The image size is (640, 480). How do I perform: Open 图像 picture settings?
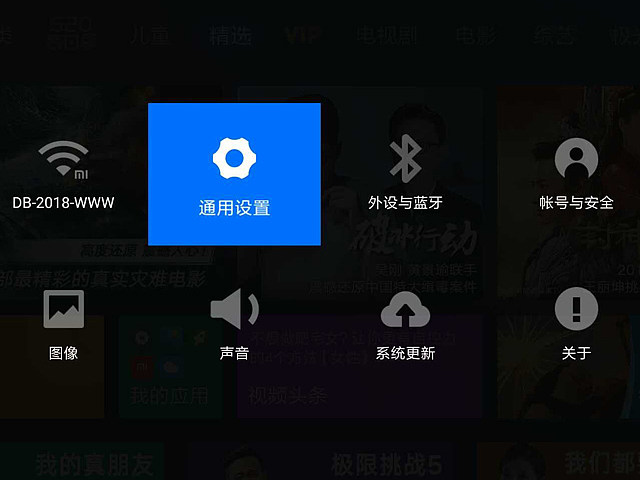[x=63, y=324]
